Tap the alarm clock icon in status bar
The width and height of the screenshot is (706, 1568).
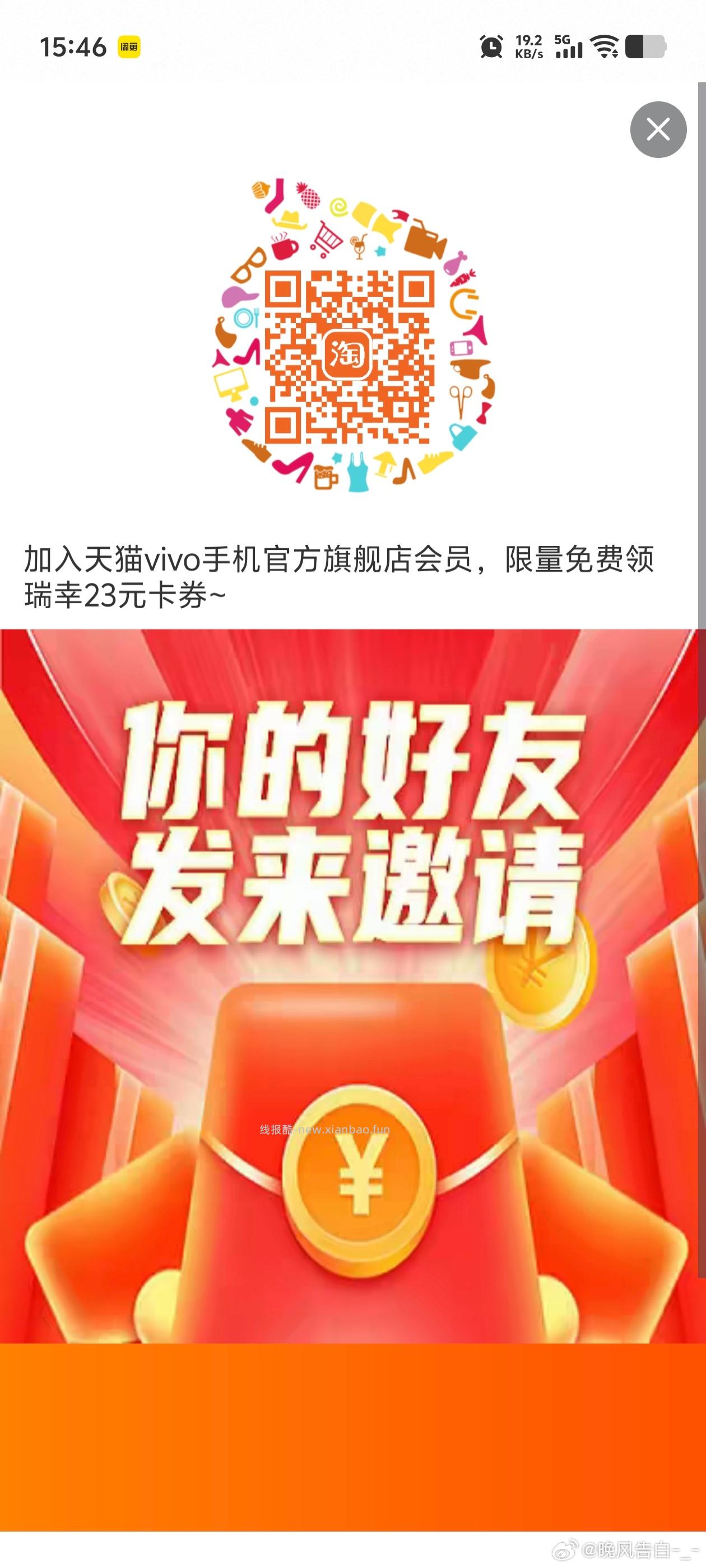click(491, 47)
